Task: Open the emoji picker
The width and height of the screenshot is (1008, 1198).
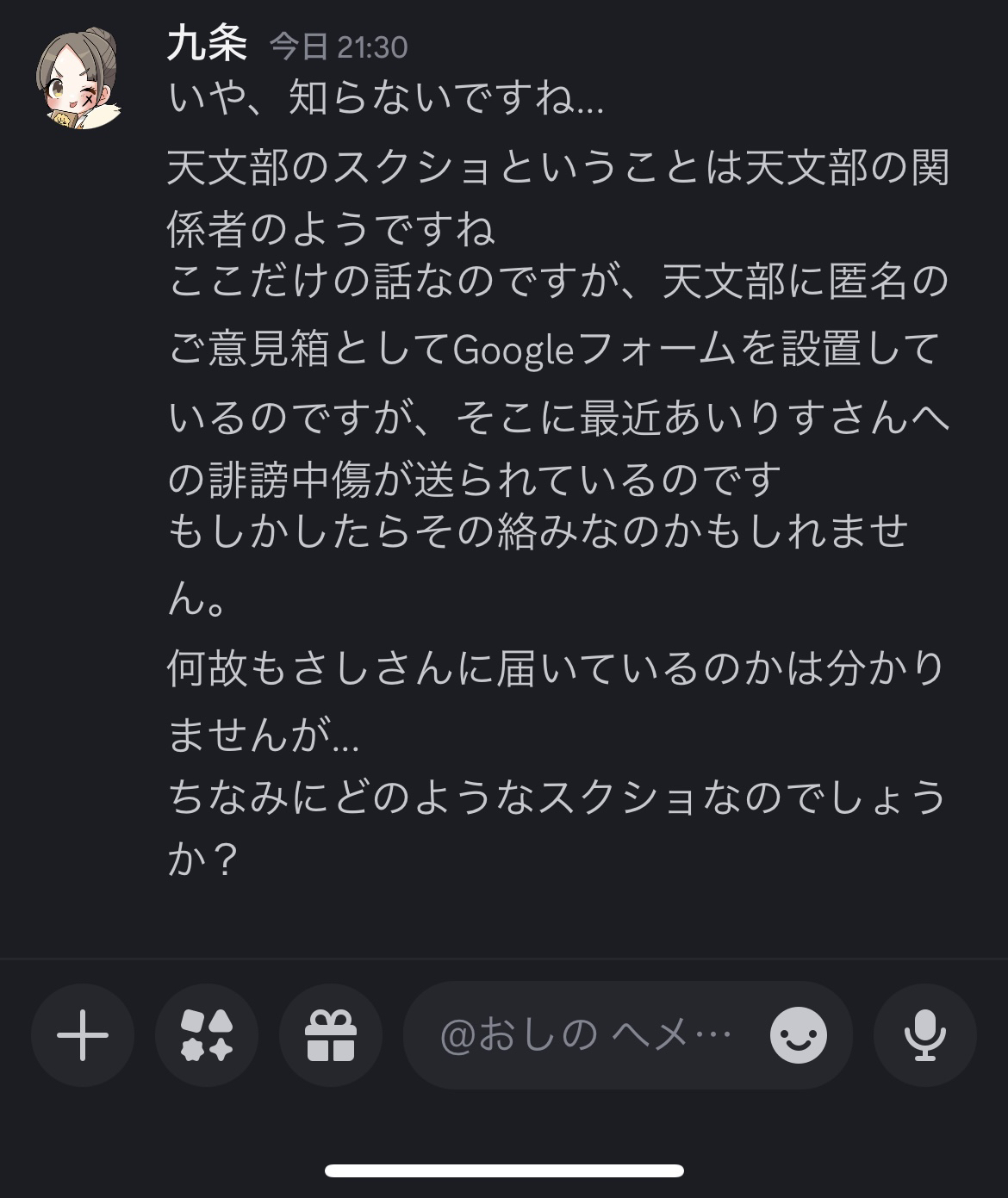Action: point(798,1034)
